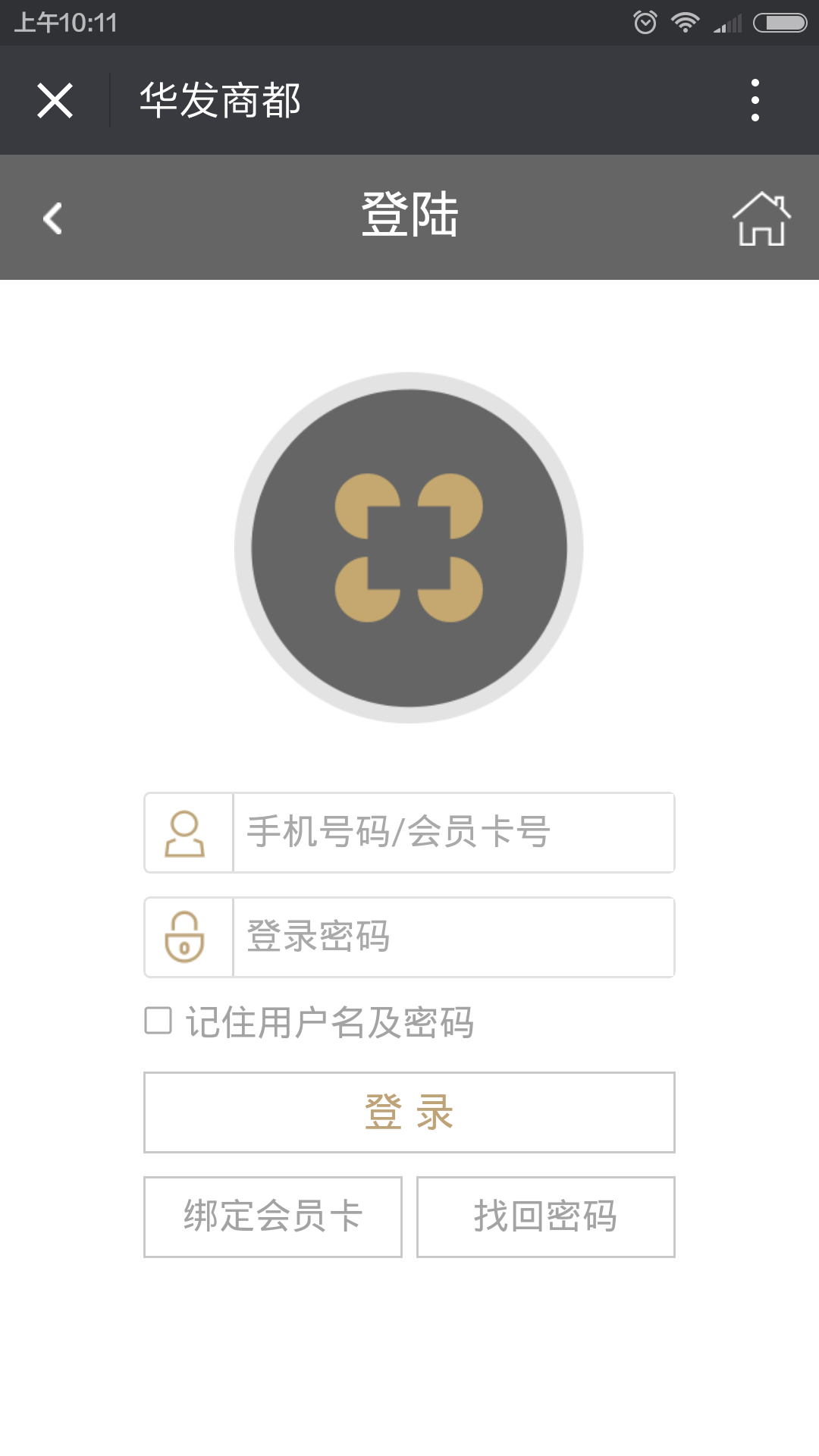Click the person icon beside the username field
The height and width of the screenshot is (1456, 819).
pos(184,833)
